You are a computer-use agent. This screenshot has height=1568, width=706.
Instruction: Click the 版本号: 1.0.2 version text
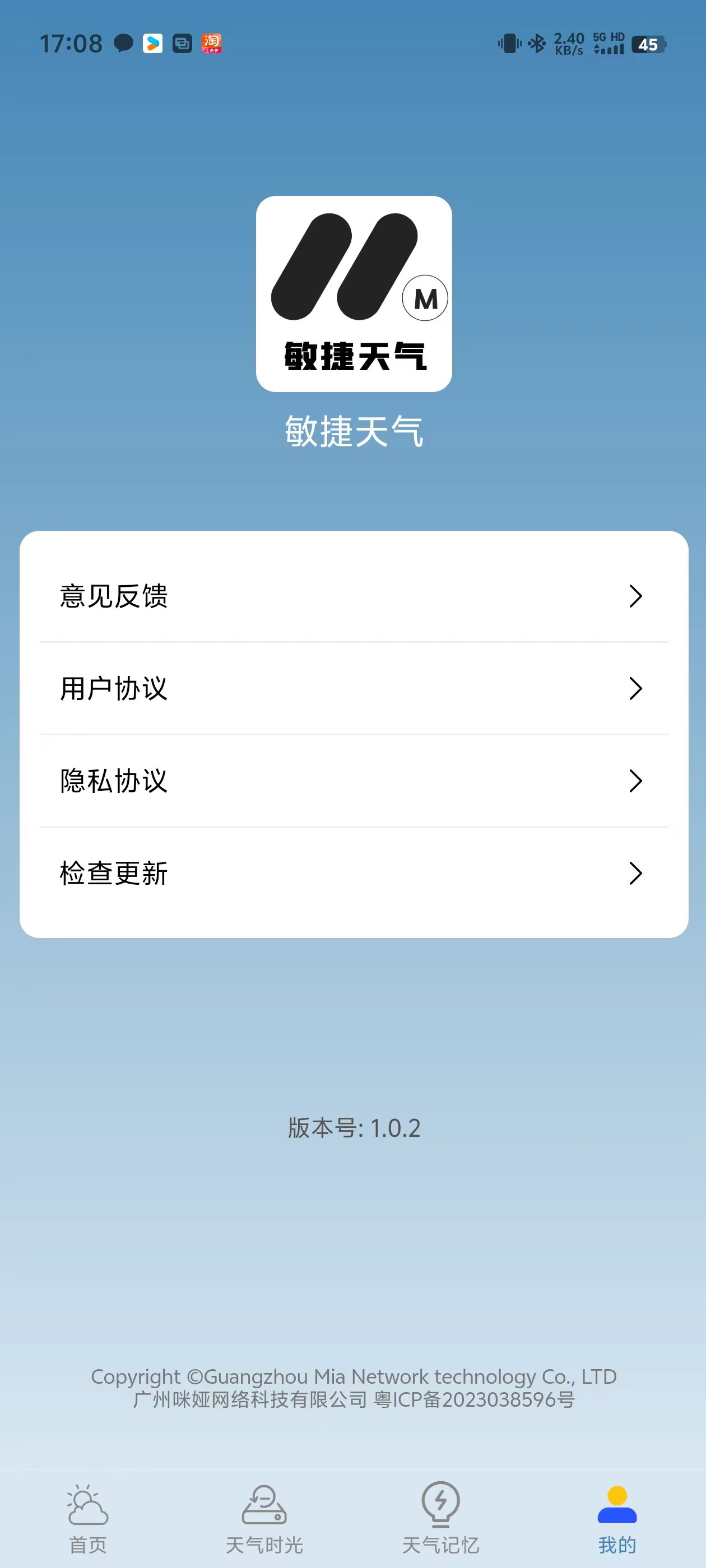[354, 1127]
